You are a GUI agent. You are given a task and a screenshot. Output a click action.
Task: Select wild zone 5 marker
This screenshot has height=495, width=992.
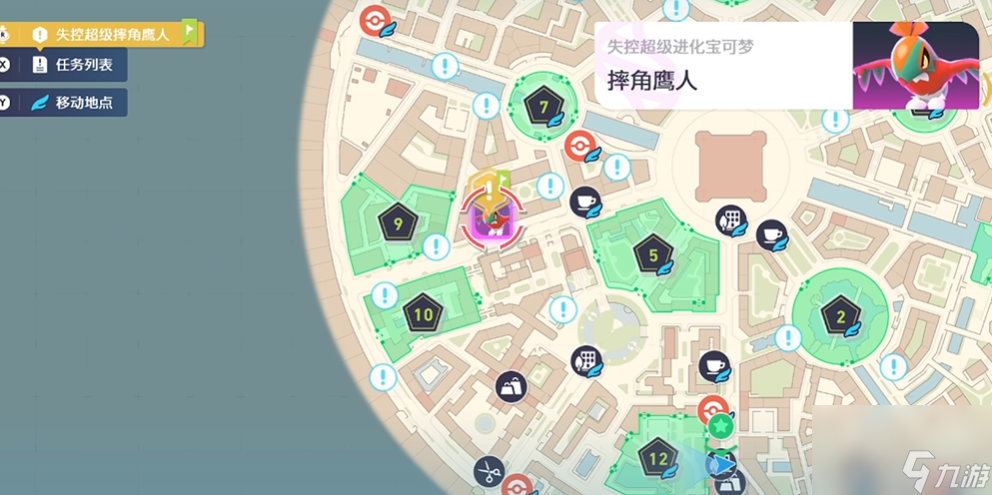(653, 255)
